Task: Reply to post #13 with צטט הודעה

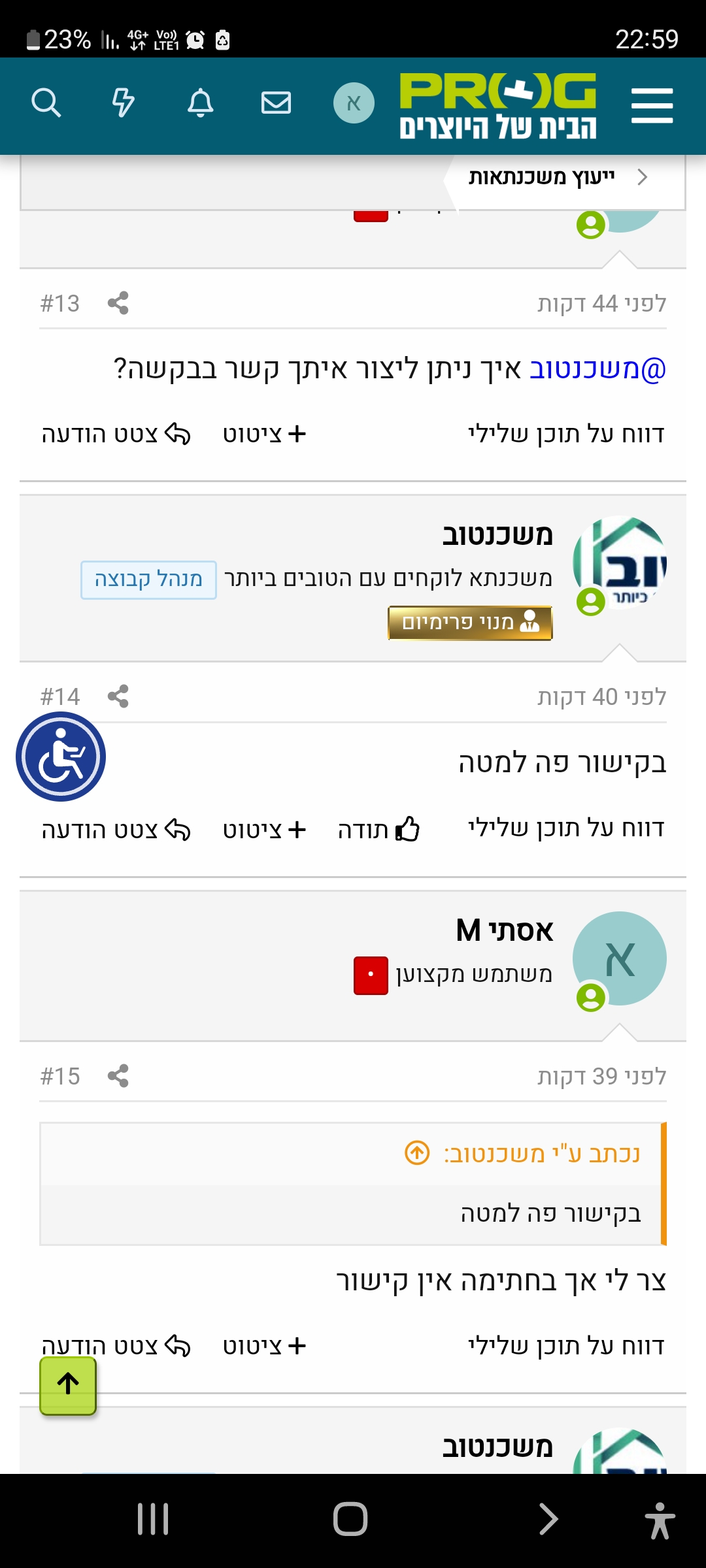Action: 116,434
